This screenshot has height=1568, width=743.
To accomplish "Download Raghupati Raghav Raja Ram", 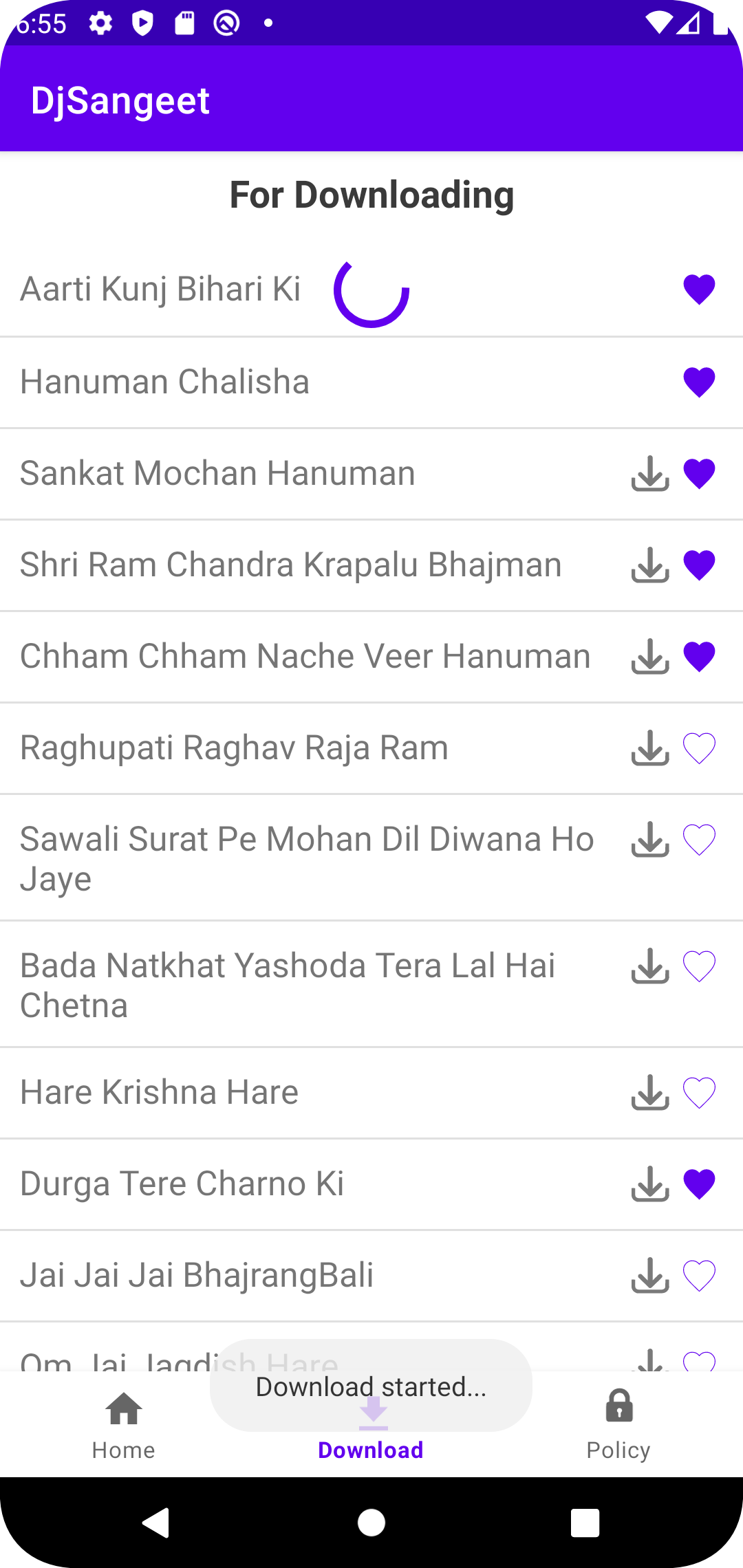I will 649,748.
